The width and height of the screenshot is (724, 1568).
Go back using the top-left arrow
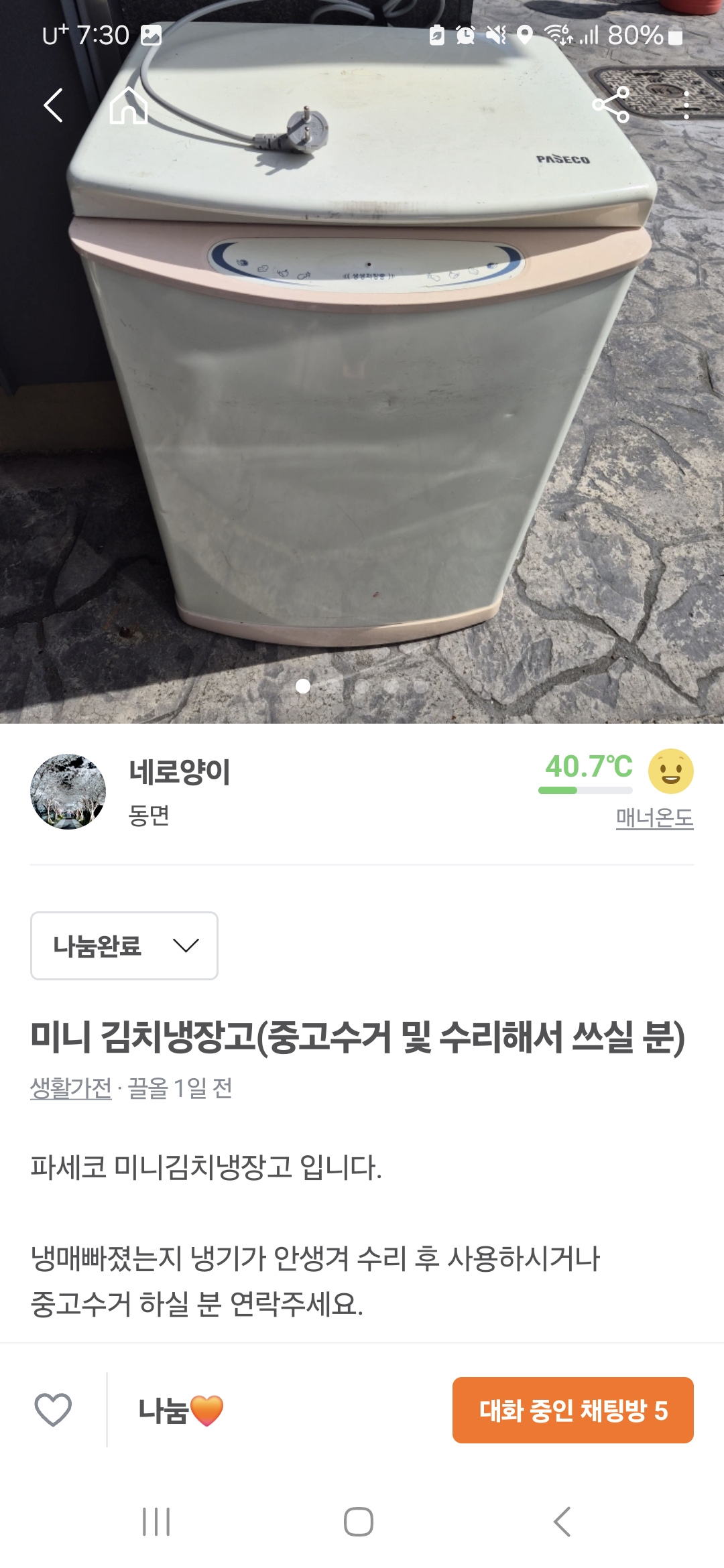click(53, 105)
